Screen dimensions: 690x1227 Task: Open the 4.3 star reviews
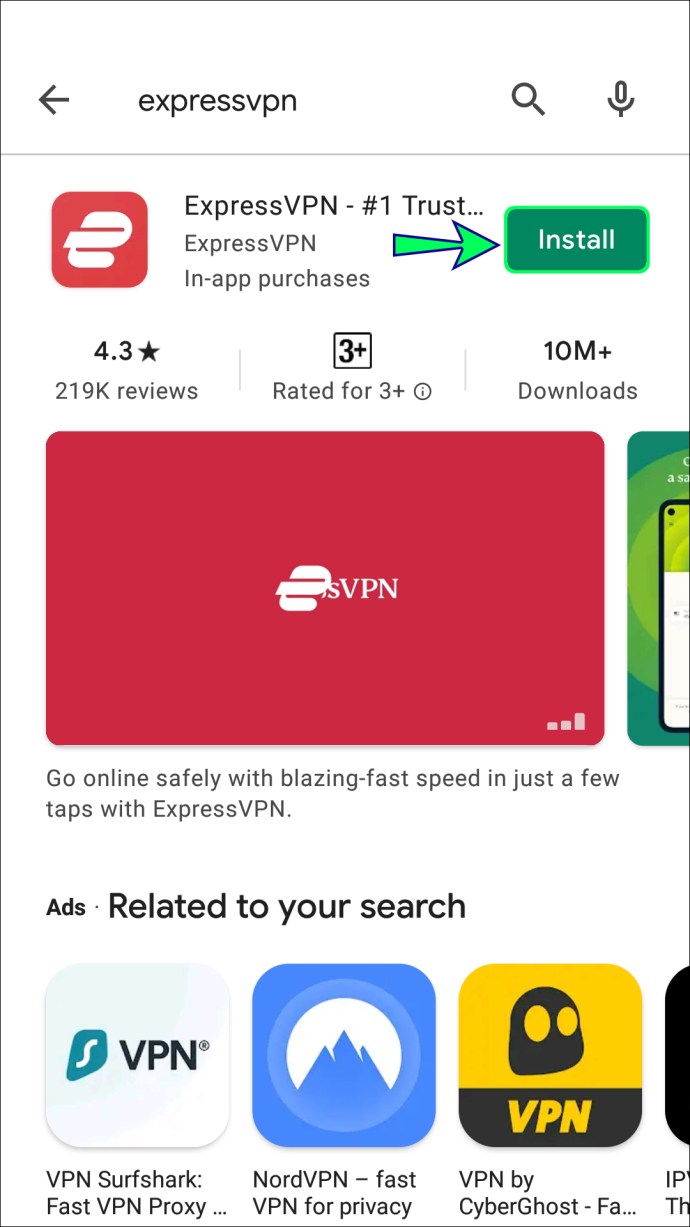[126, 369]
